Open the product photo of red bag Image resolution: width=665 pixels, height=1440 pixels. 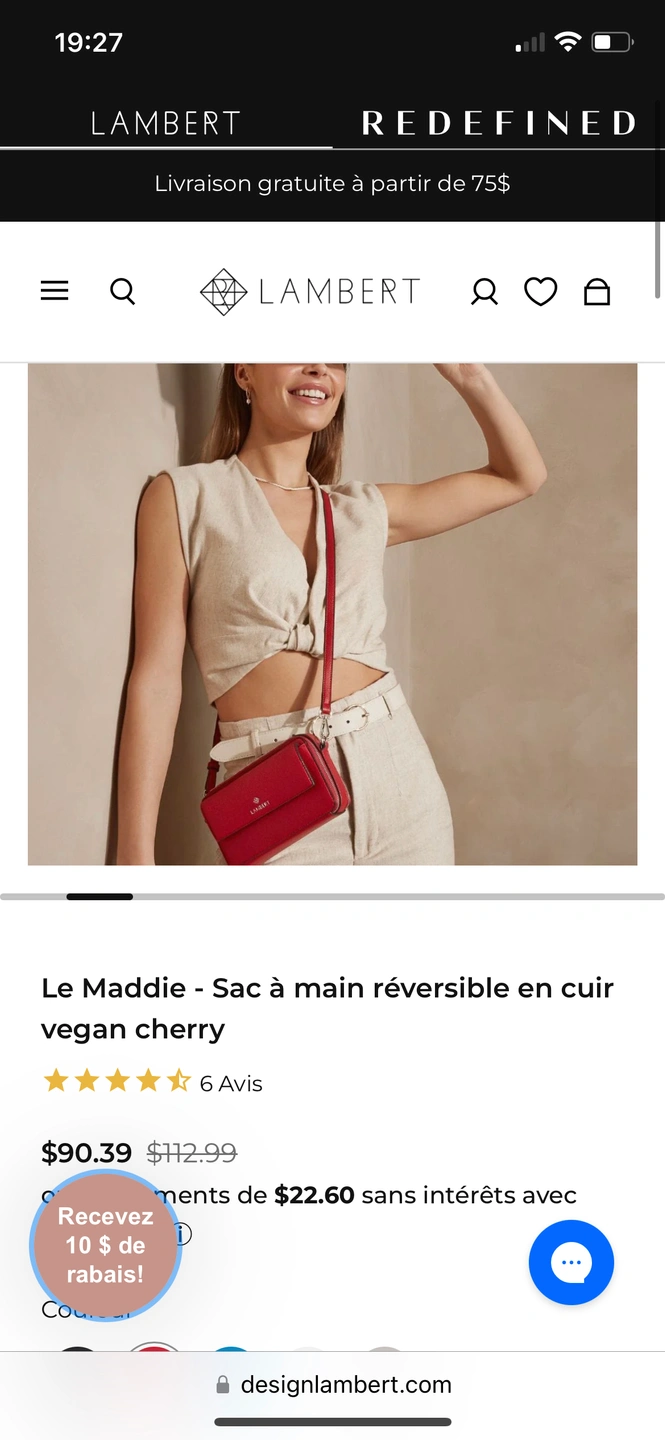[x=332, y=613]
